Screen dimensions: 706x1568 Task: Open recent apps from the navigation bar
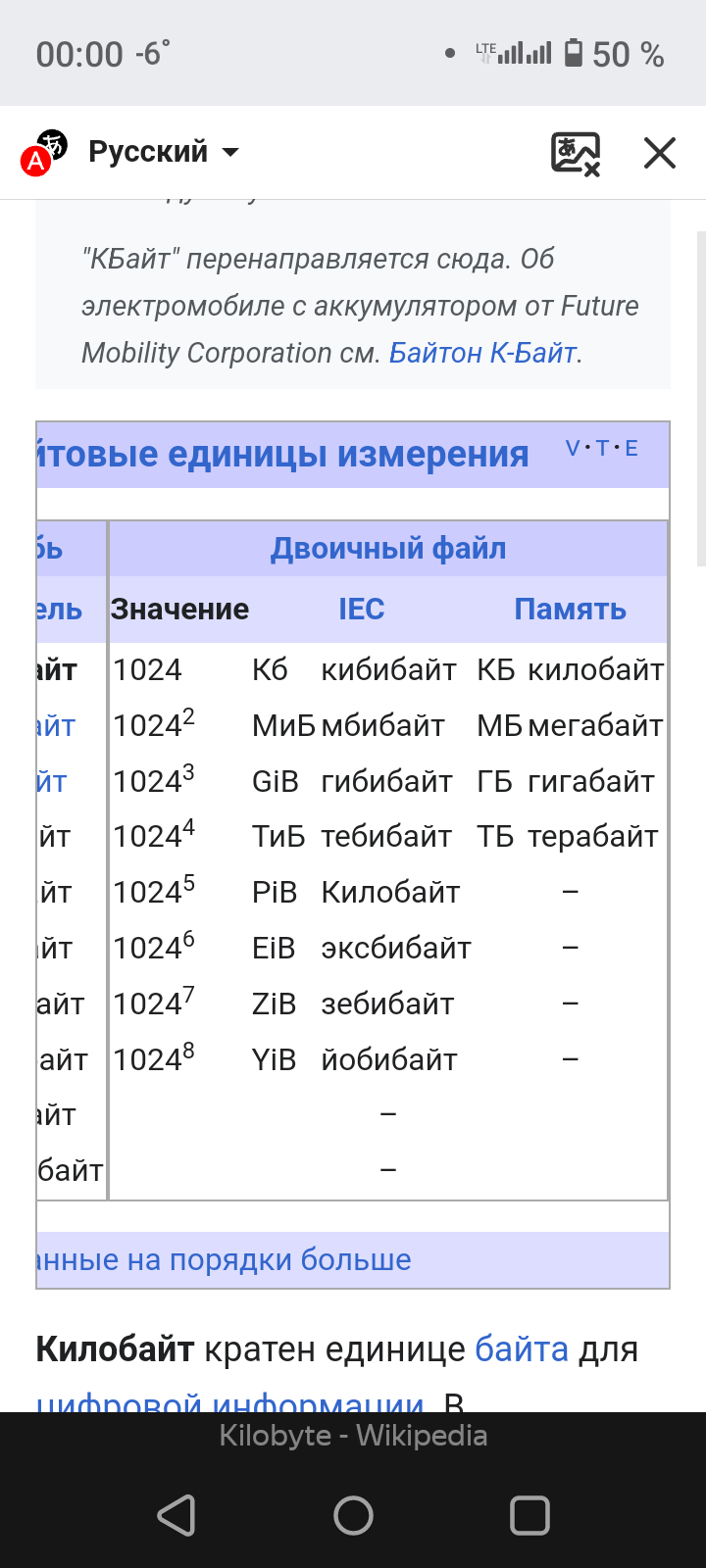(529, 1515)
